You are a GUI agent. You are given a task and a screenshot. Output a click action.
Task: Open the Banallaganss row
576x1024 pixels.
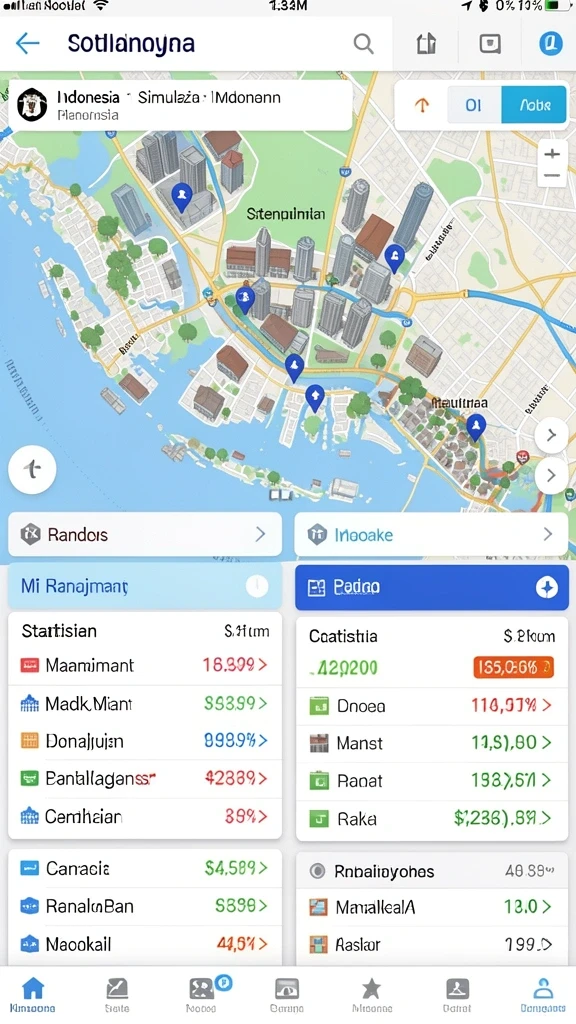pos(145,778)
